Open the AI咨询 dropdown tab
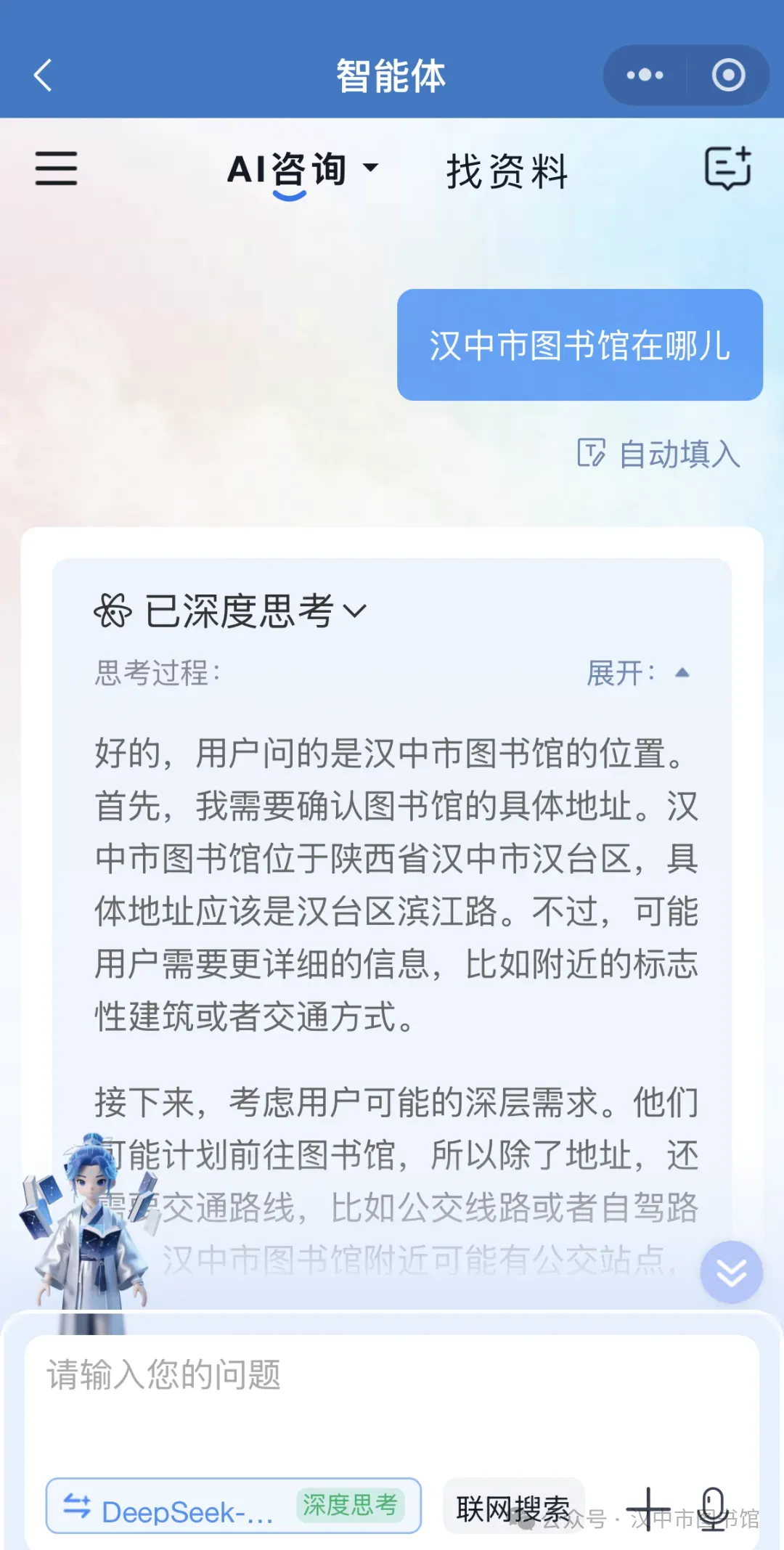This screenshot has height=1550, width=784. point(303,170)
